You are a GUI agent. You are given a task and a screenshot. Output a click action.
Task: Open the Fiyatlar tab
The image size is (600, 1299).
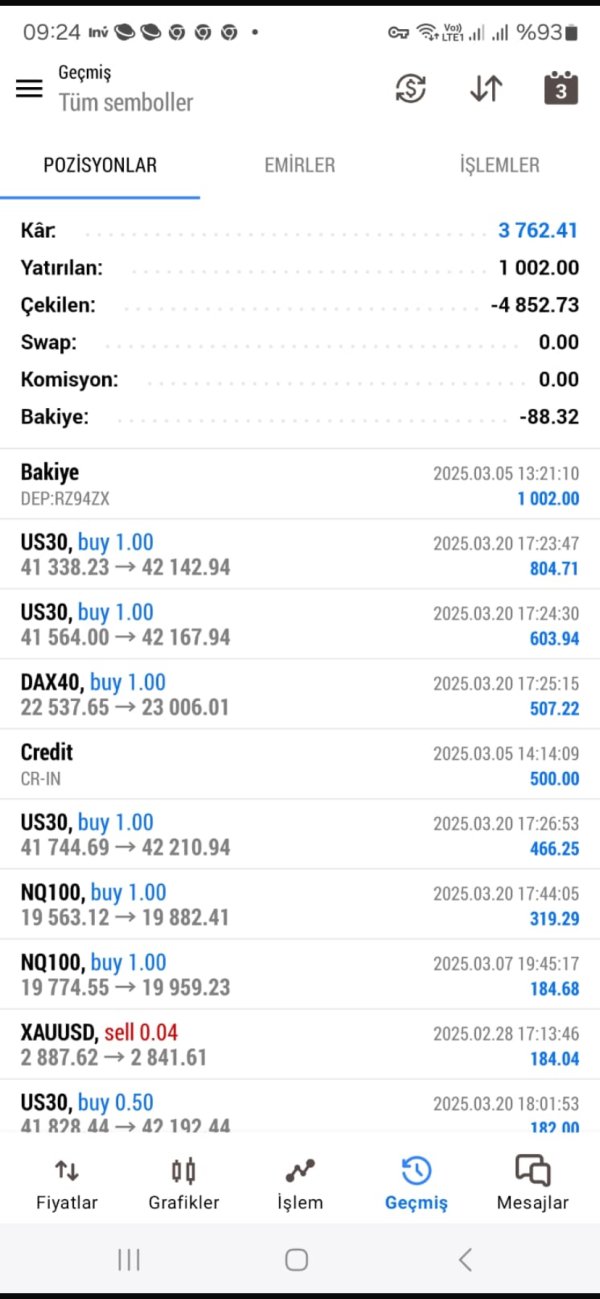[x=67, y=1184]
